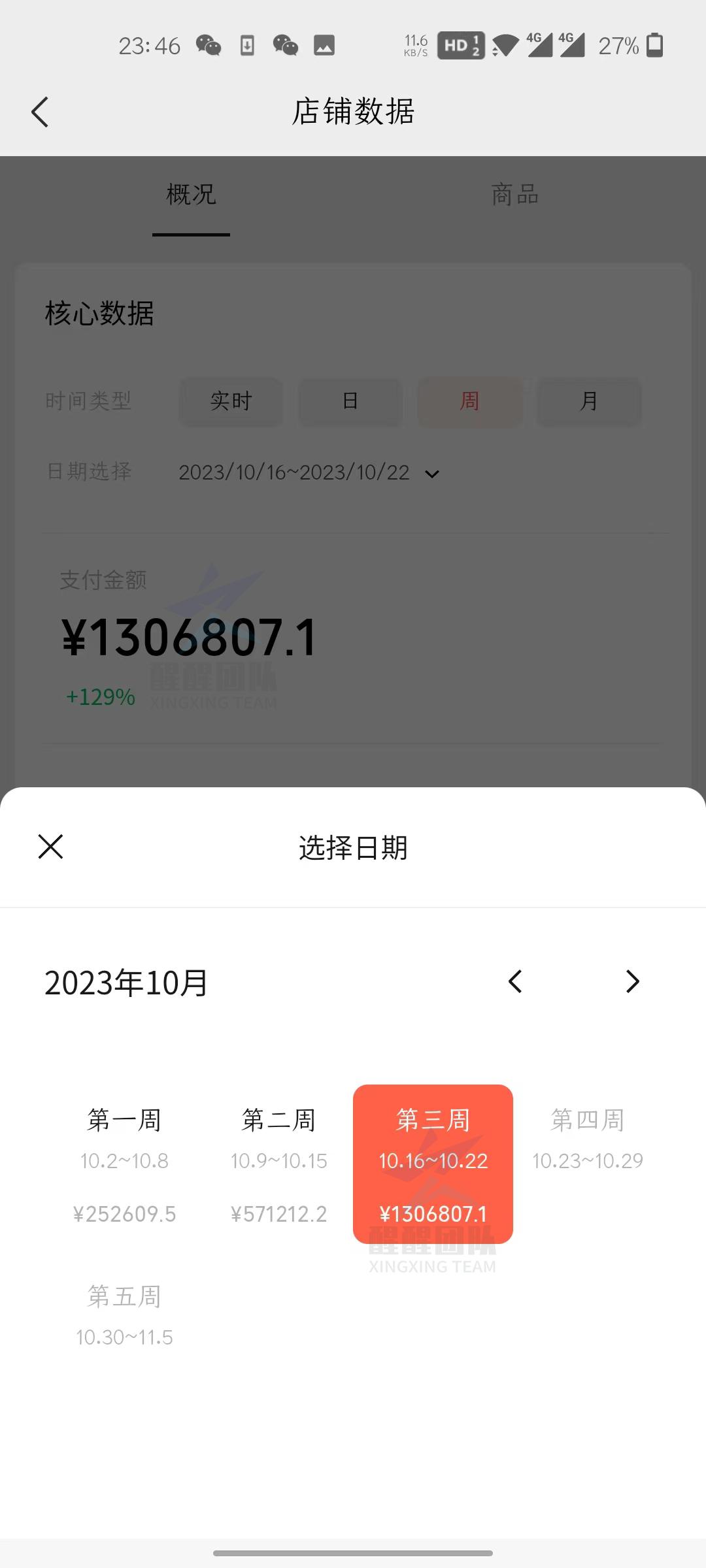
Task: Close the 选择日期 date picker
Action: pos(50,847)
